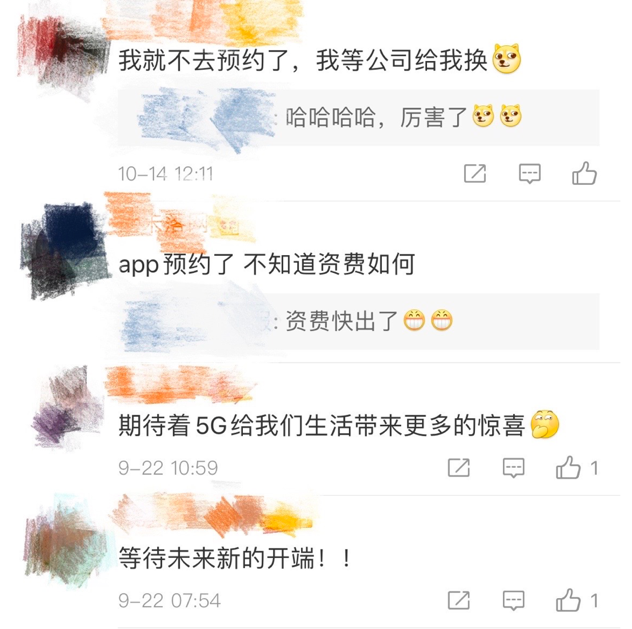Reply to the comment about 5G 惊喜
The width and height of the screenshot is (632, 629).
click(513, 467)
